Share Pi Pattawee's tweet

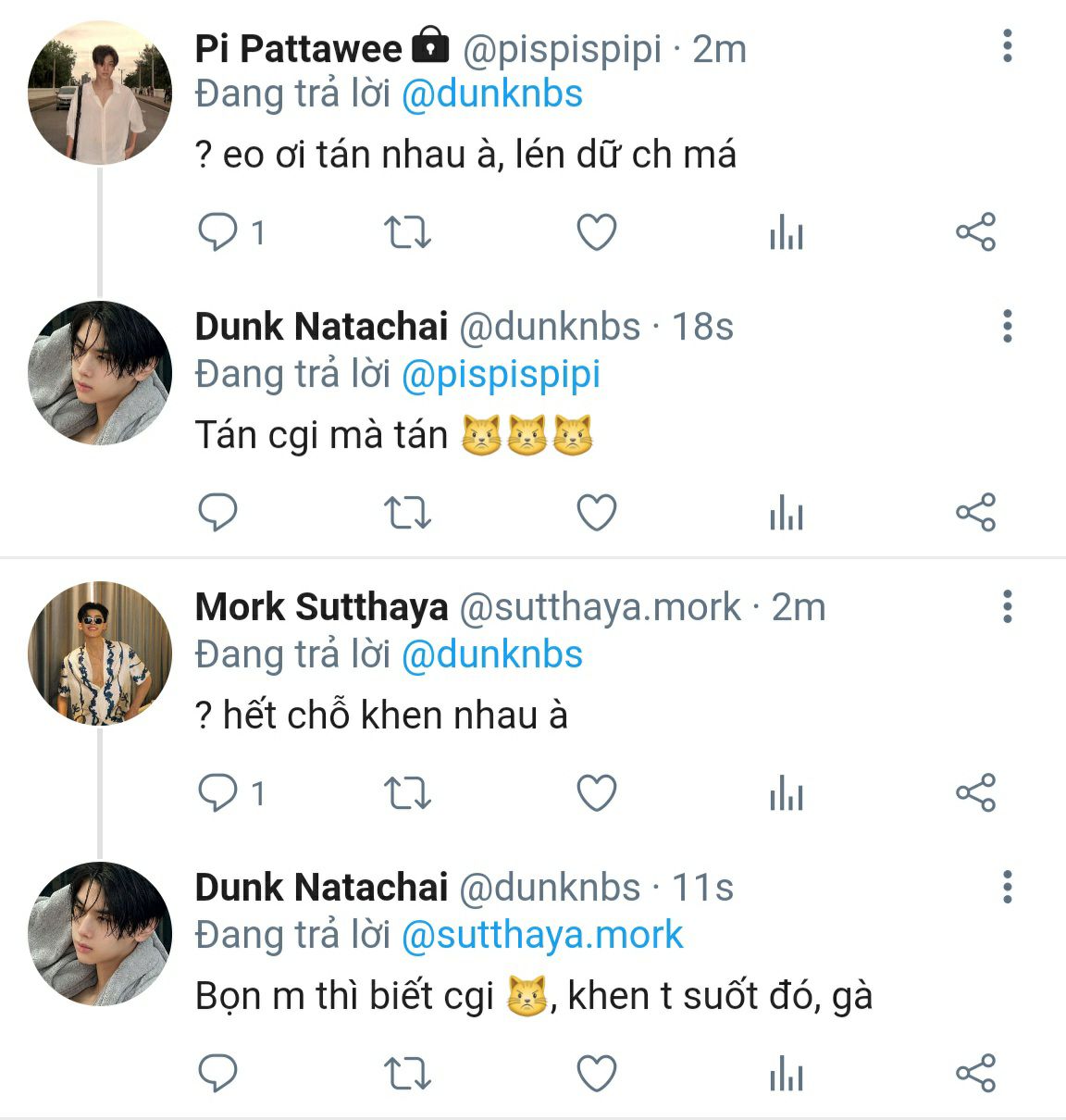point(975,232)
